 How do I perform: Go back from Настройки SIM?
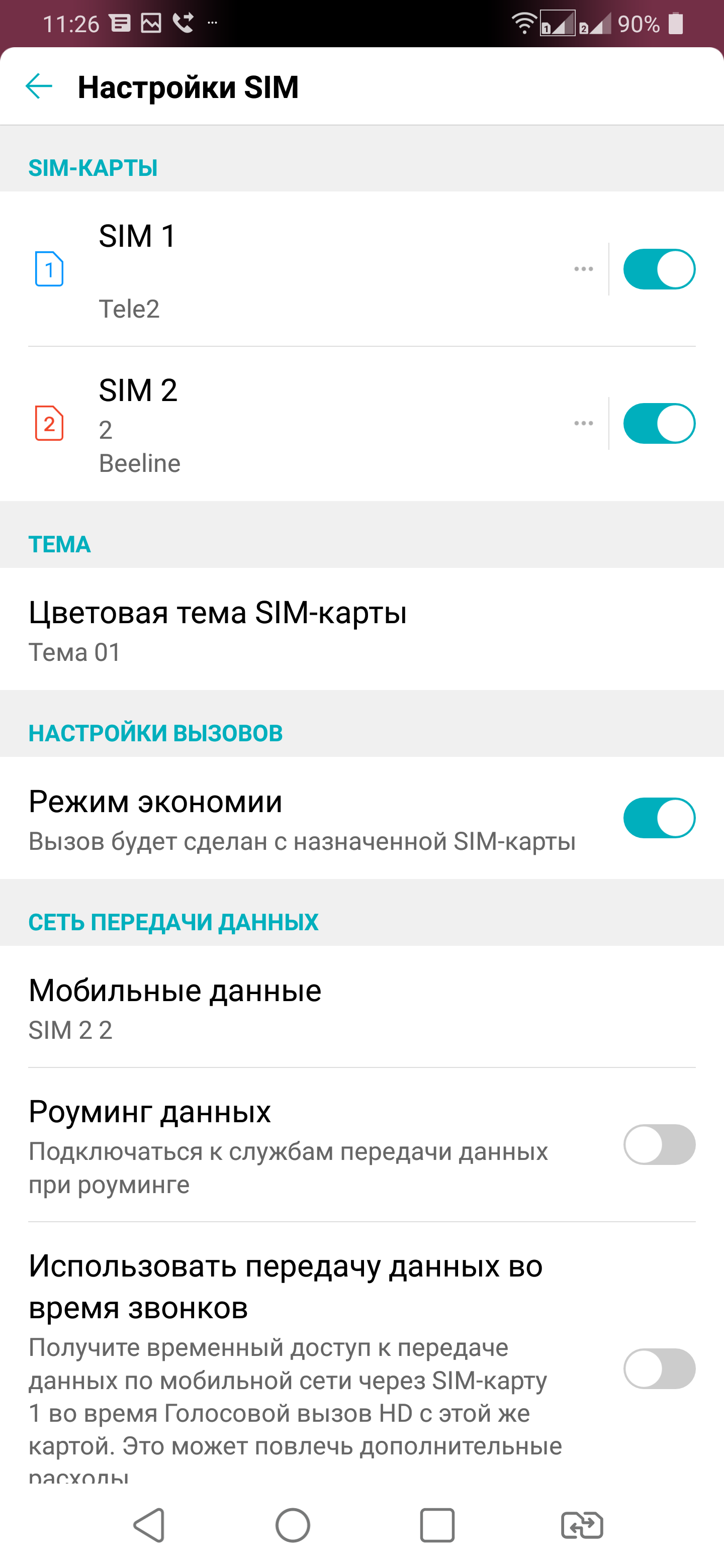coord(39,86)
